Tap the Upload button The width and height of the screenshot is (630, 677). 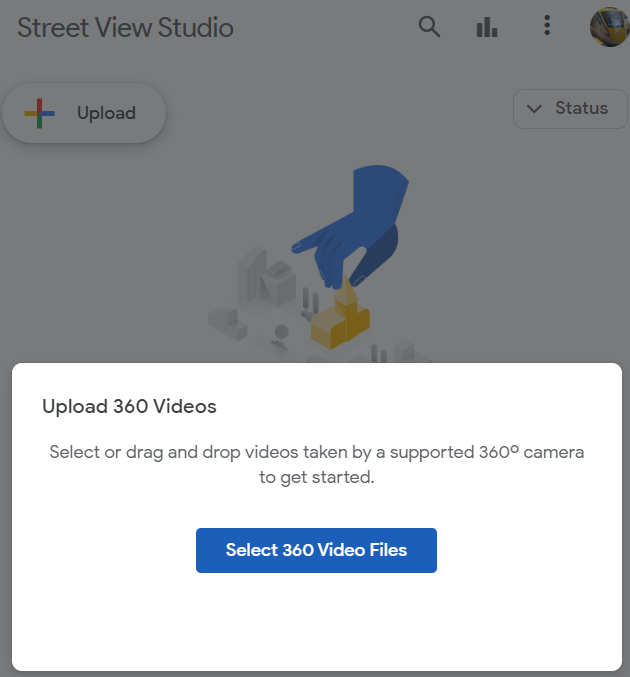pyautogui.click(x=84, y=113)
